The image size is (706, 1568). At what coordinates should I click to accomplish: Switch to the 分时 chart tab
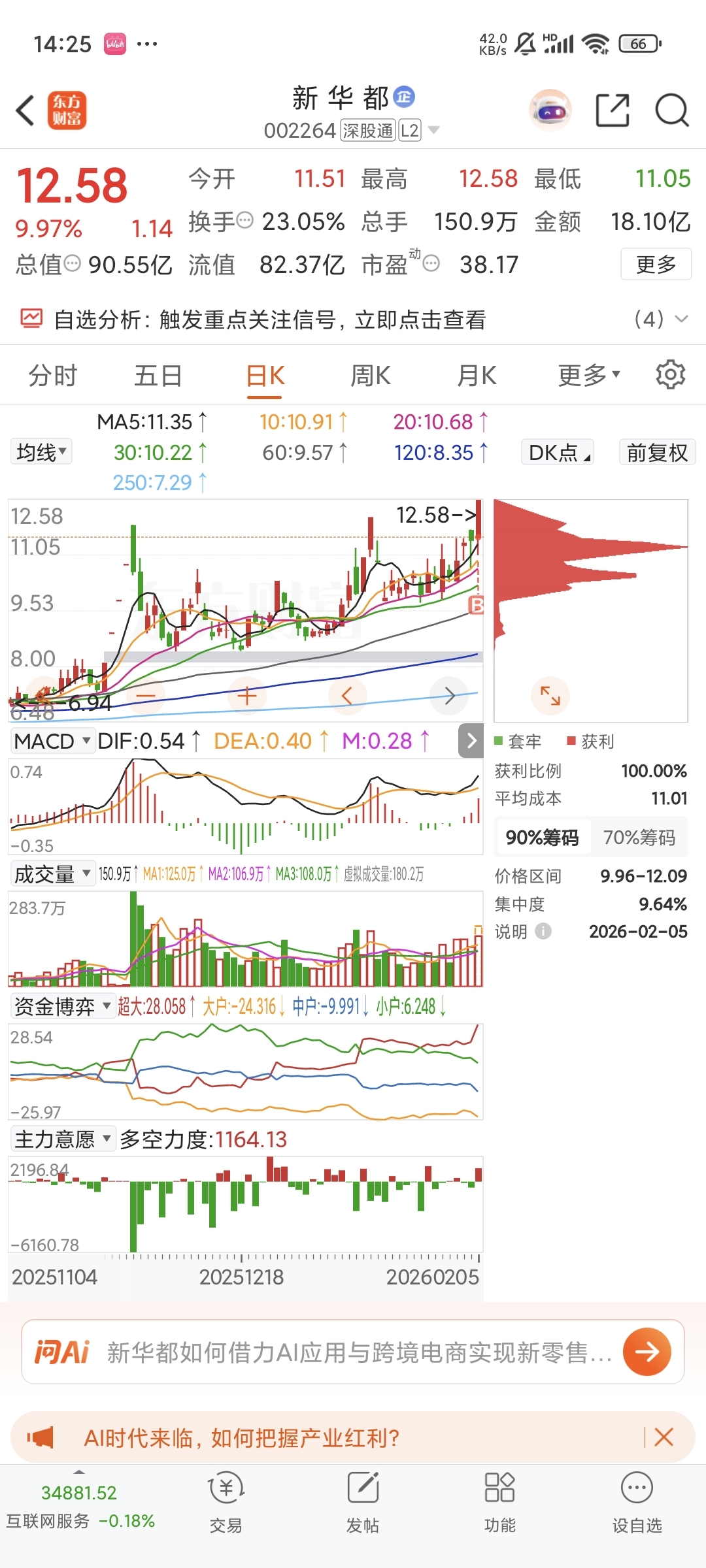click(52, 376)
